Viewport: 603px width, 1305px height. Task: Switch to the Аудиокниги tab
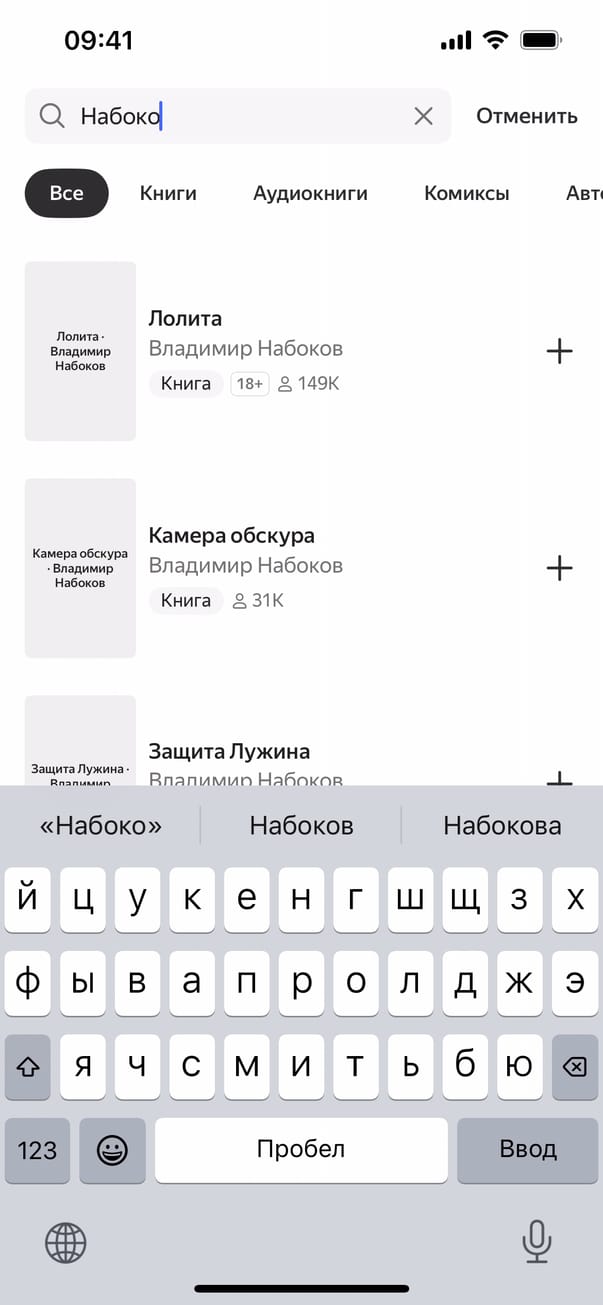click(310, 193)
